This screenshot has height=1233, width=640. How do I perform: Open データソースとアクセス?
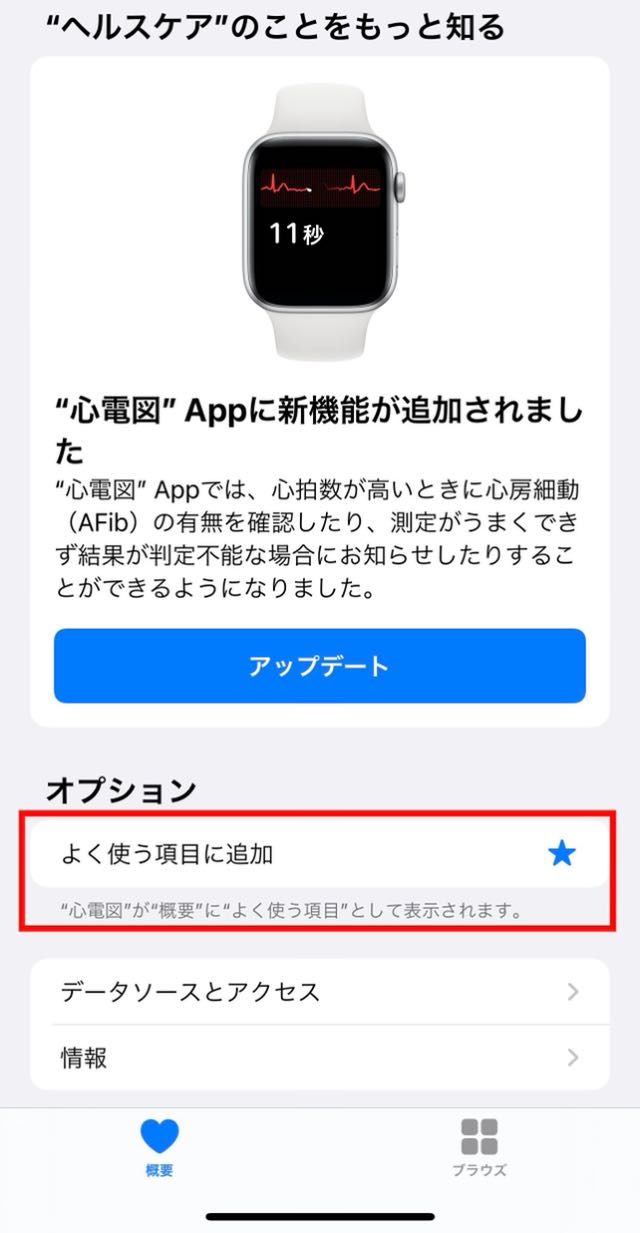(x=319, y=992)
